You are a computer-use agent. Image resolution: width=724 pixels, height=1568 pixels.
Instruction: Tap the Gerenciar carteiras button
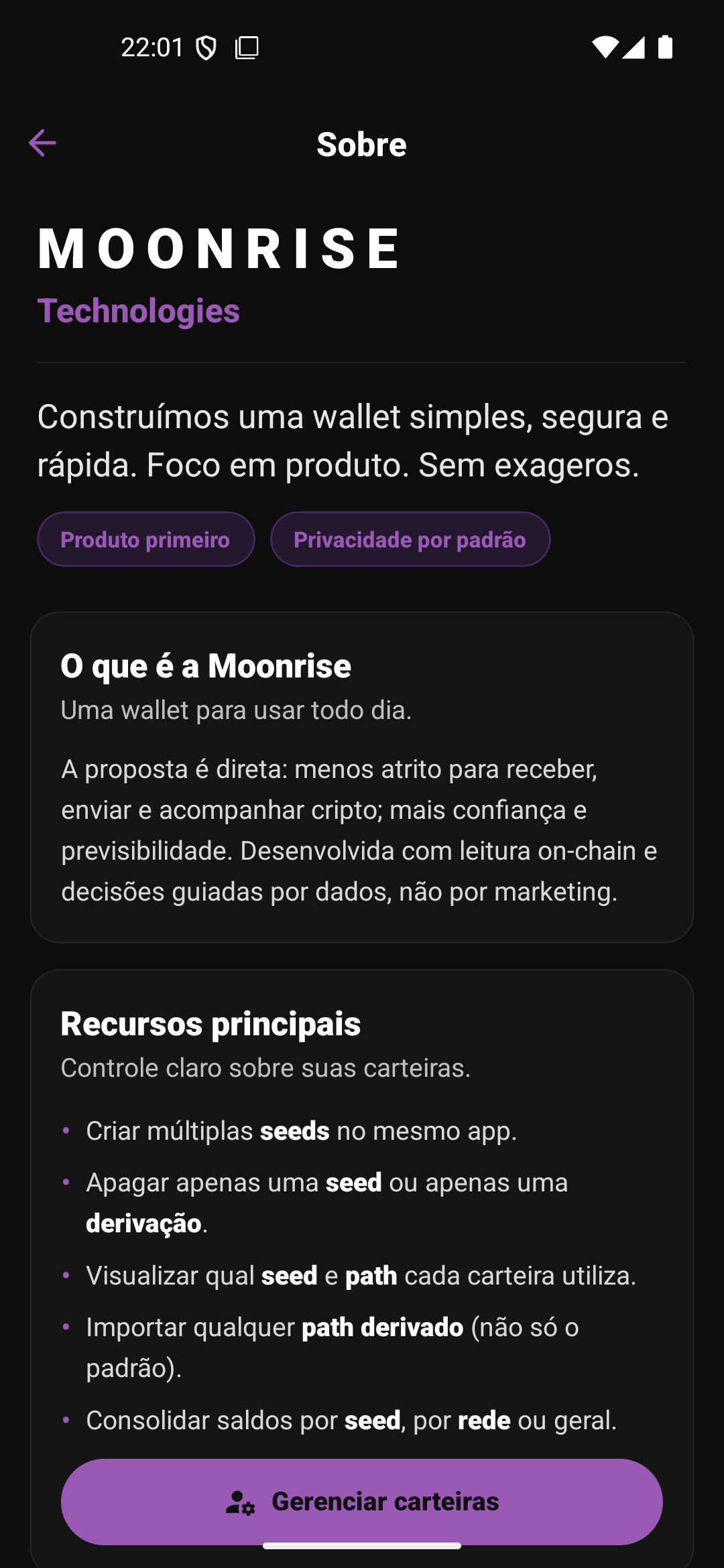[x=362, y=1501]
